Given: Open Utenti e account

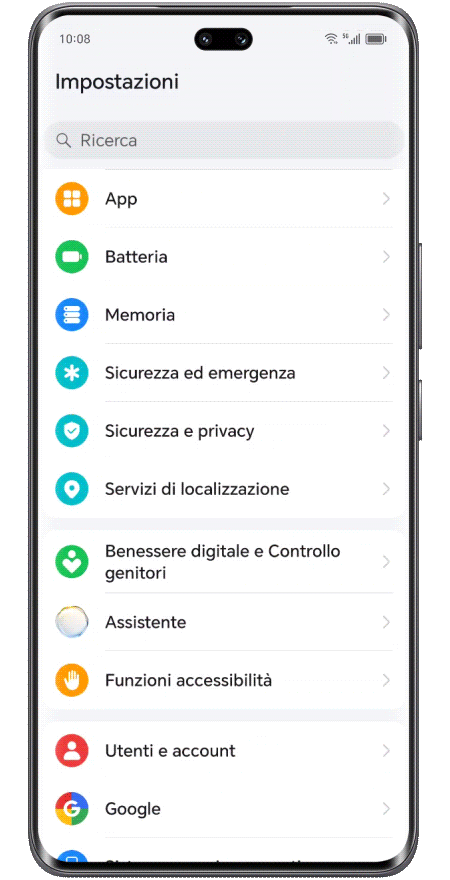Looking at the screenshot, I should tap(224, 751).
